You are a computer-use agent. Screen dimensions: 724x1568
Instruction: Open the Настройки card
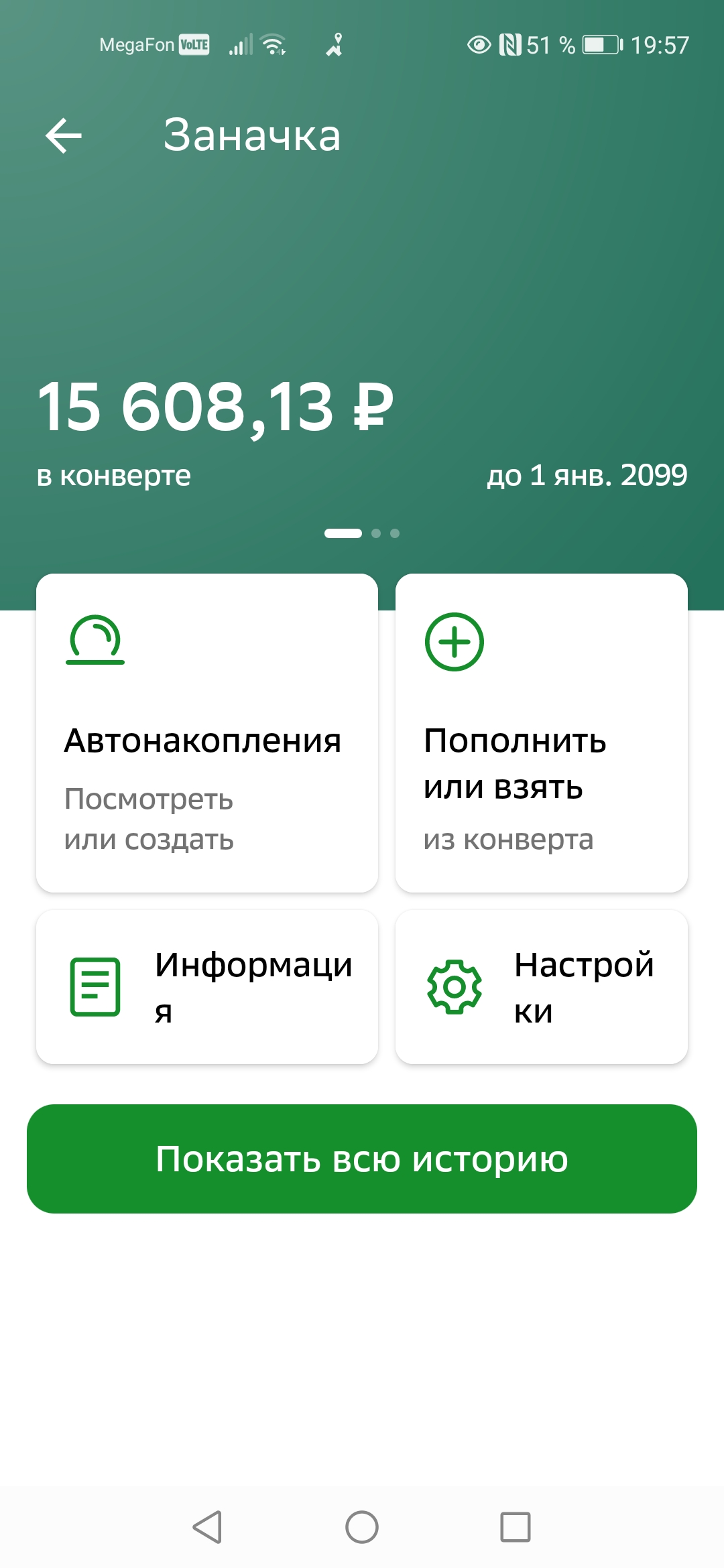tap(541, 986)
